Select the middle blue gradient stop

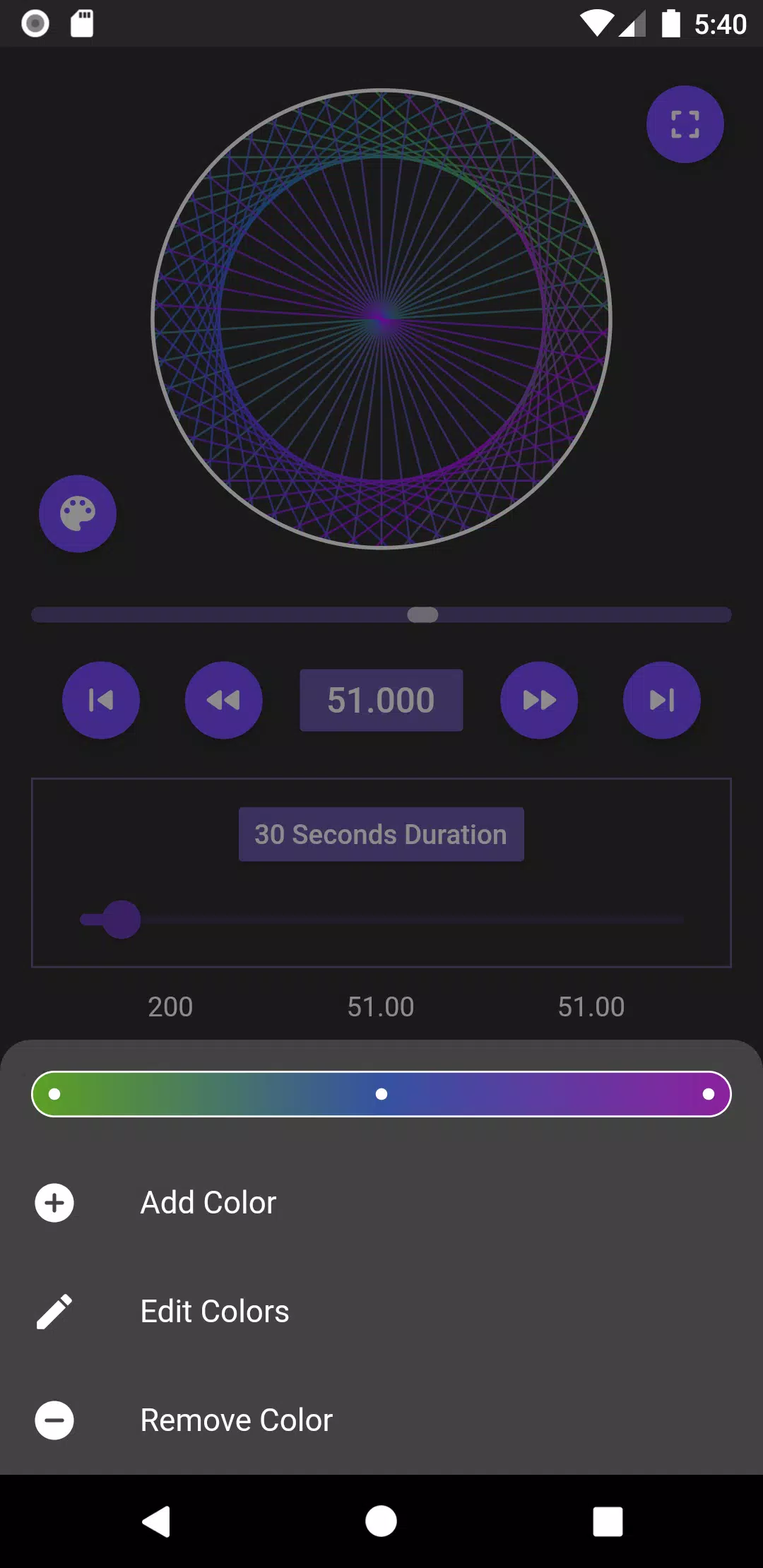tap(381, 1094)
